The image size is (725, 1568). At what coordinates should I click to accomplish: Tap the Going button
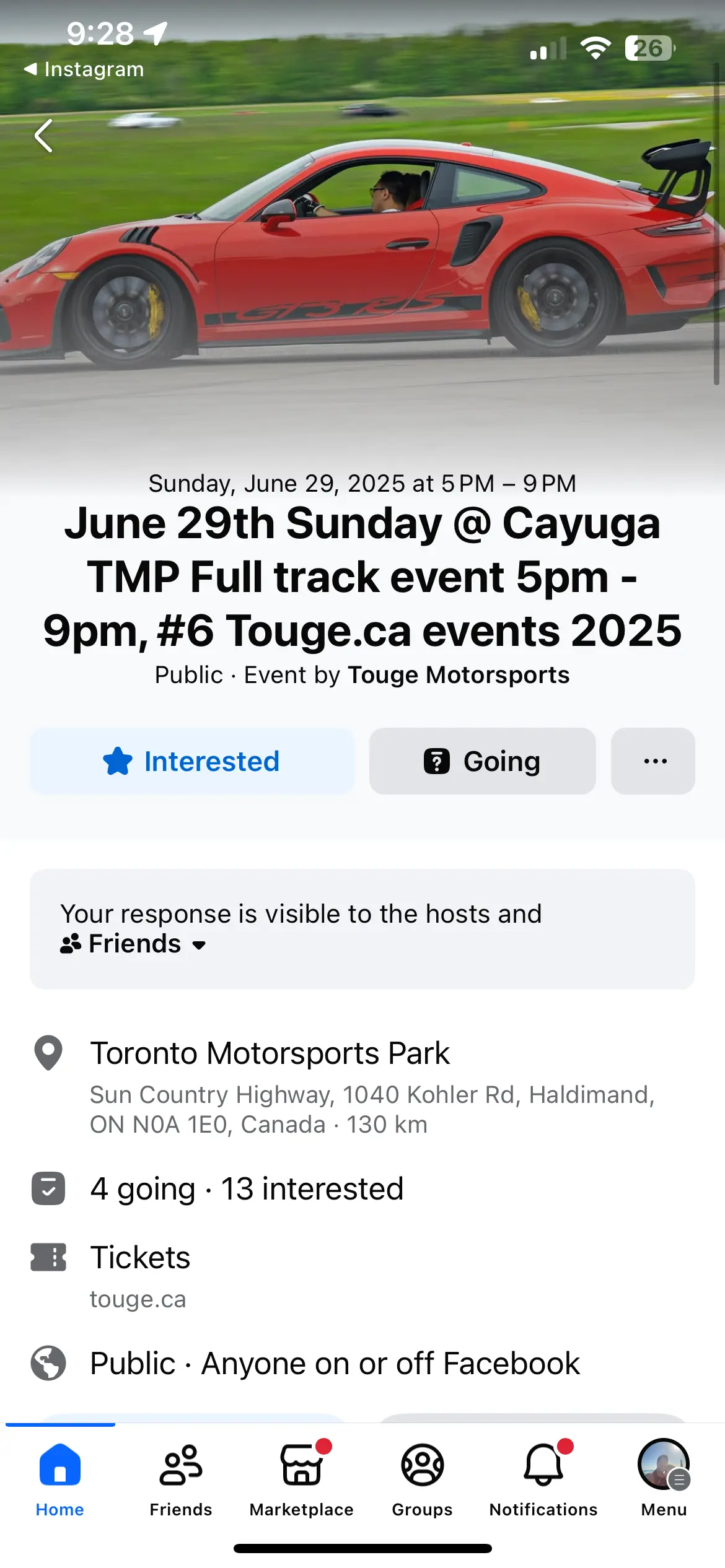(x=482, y=761)
